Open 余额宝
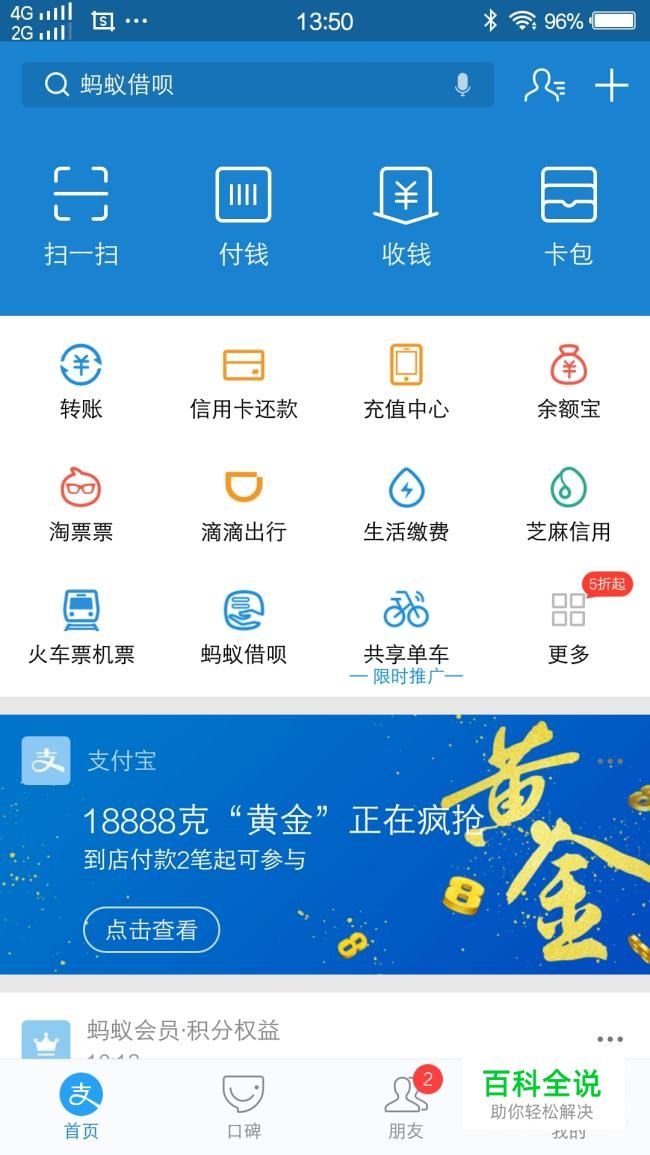Viewport: 650px width, 1155px height. (568, 381)
